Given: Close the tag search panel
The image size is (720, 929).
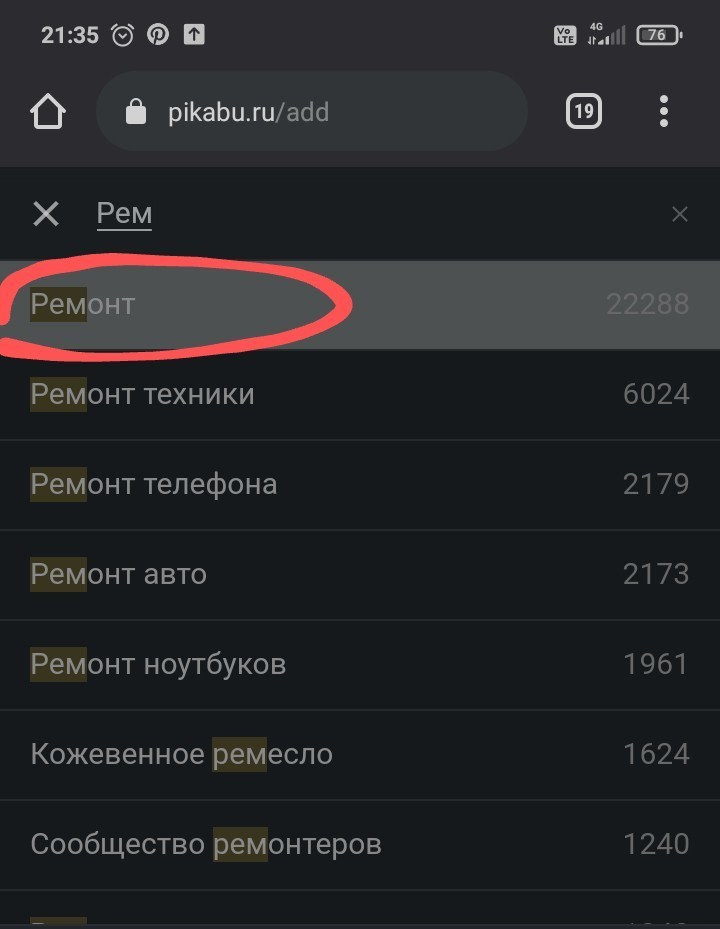Looking at the screenshot, I should click(x=46, y=213).
